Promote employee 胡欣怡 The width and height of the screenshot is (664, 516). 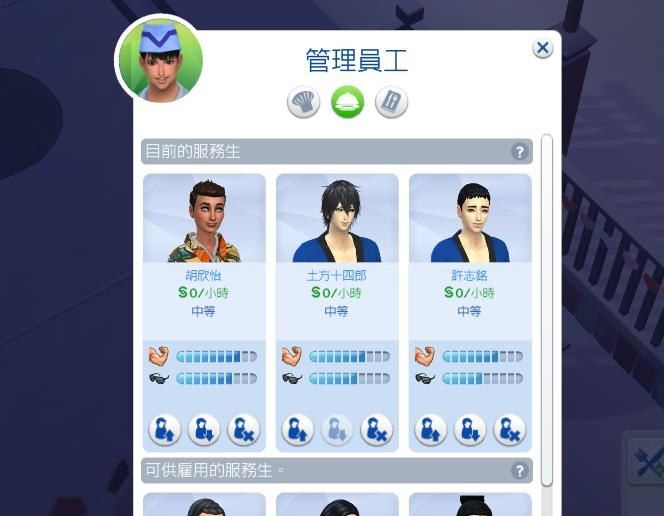[x=164, y=430]
